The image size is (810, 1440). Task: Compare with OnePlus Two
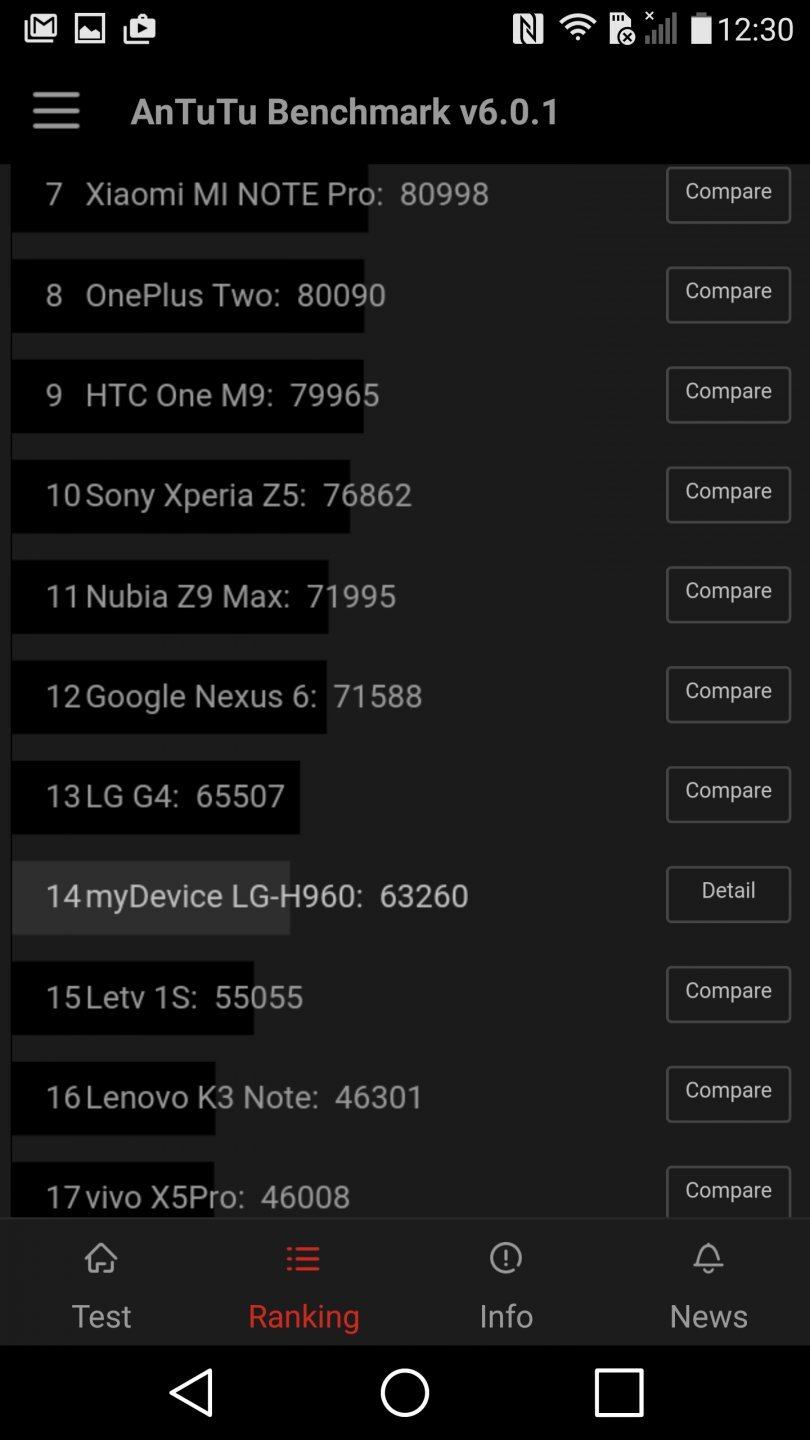[727, 294]
